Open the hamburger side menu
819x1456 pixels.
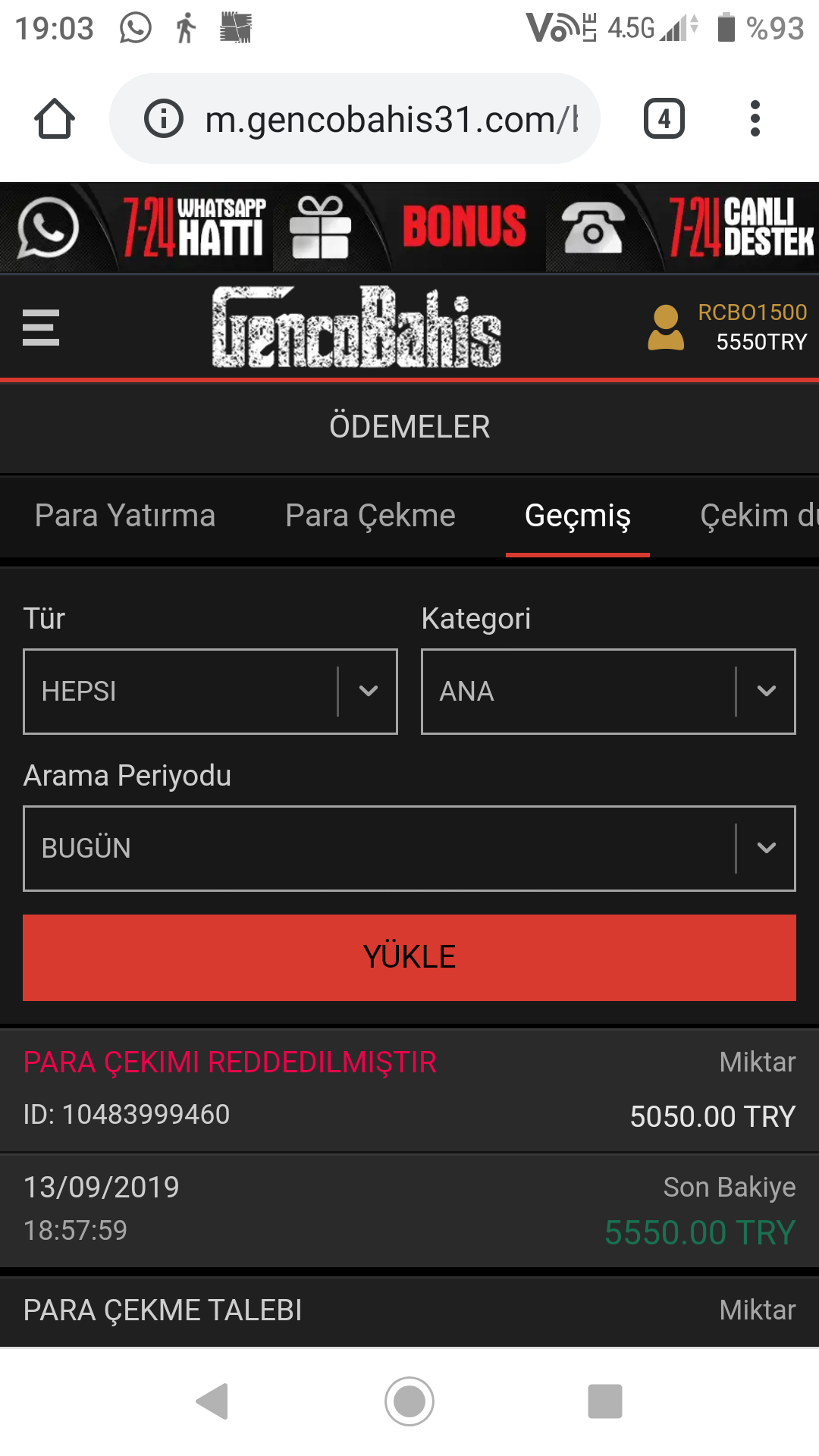click(41, 328)
